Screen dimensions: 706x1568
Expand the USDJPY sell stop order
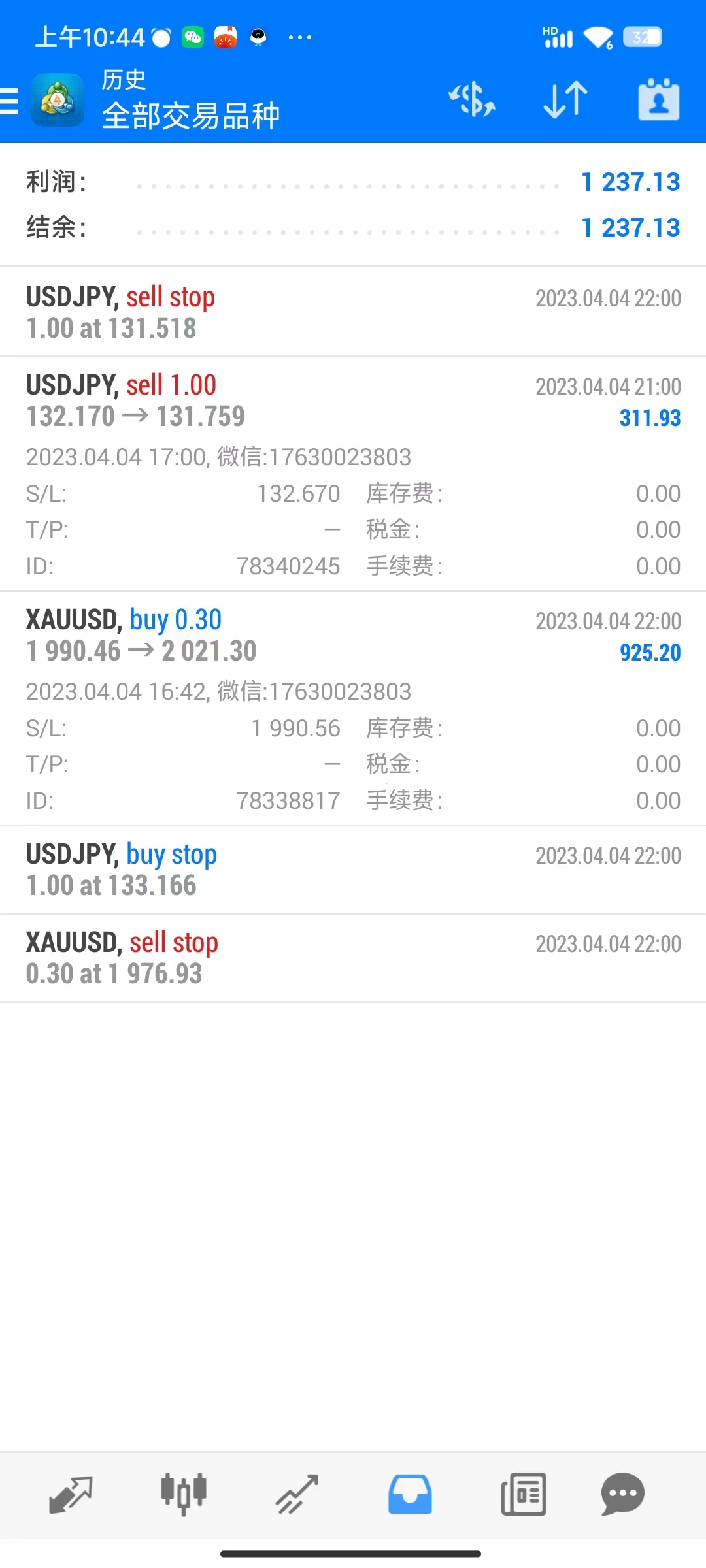[353, 312]
